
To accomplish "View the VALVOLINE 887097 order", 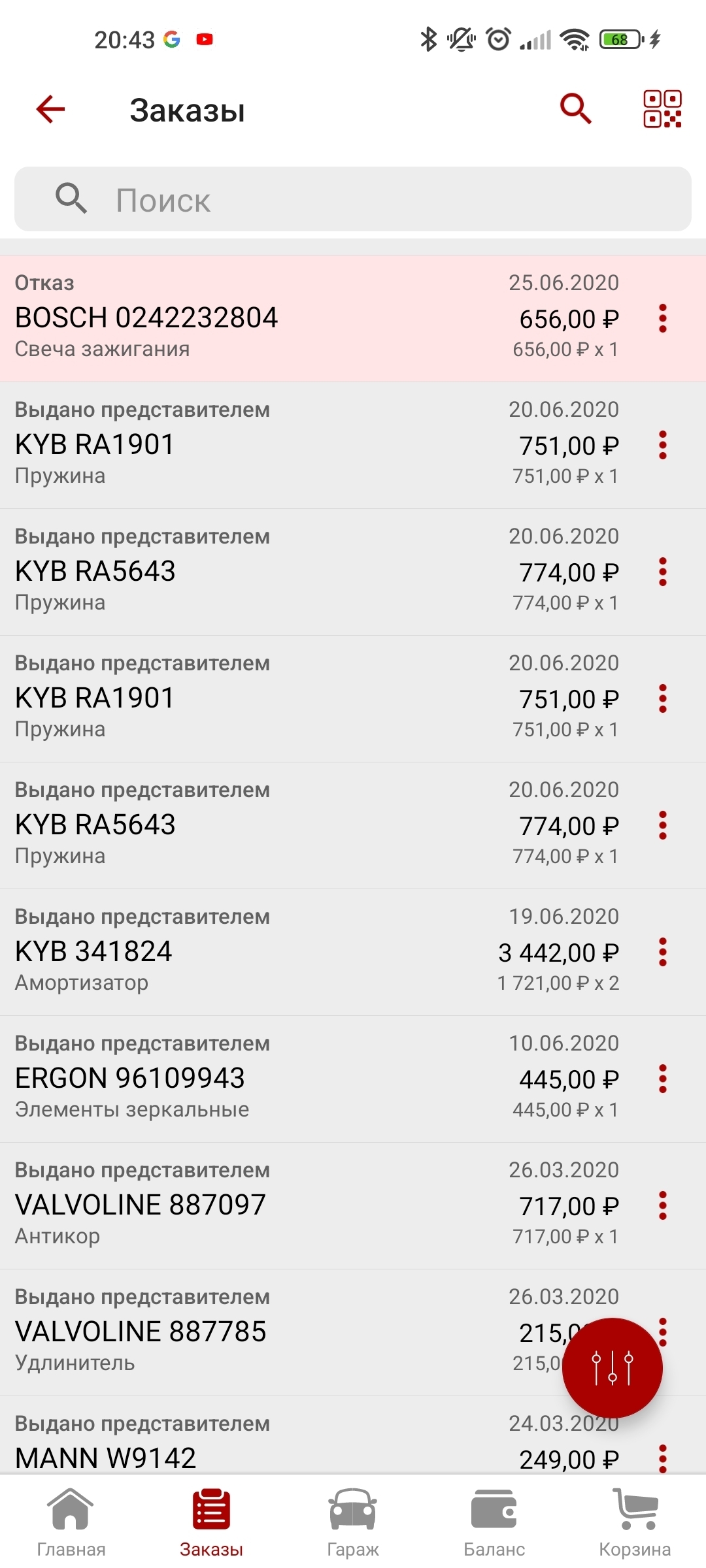I will coord(261,1205).
